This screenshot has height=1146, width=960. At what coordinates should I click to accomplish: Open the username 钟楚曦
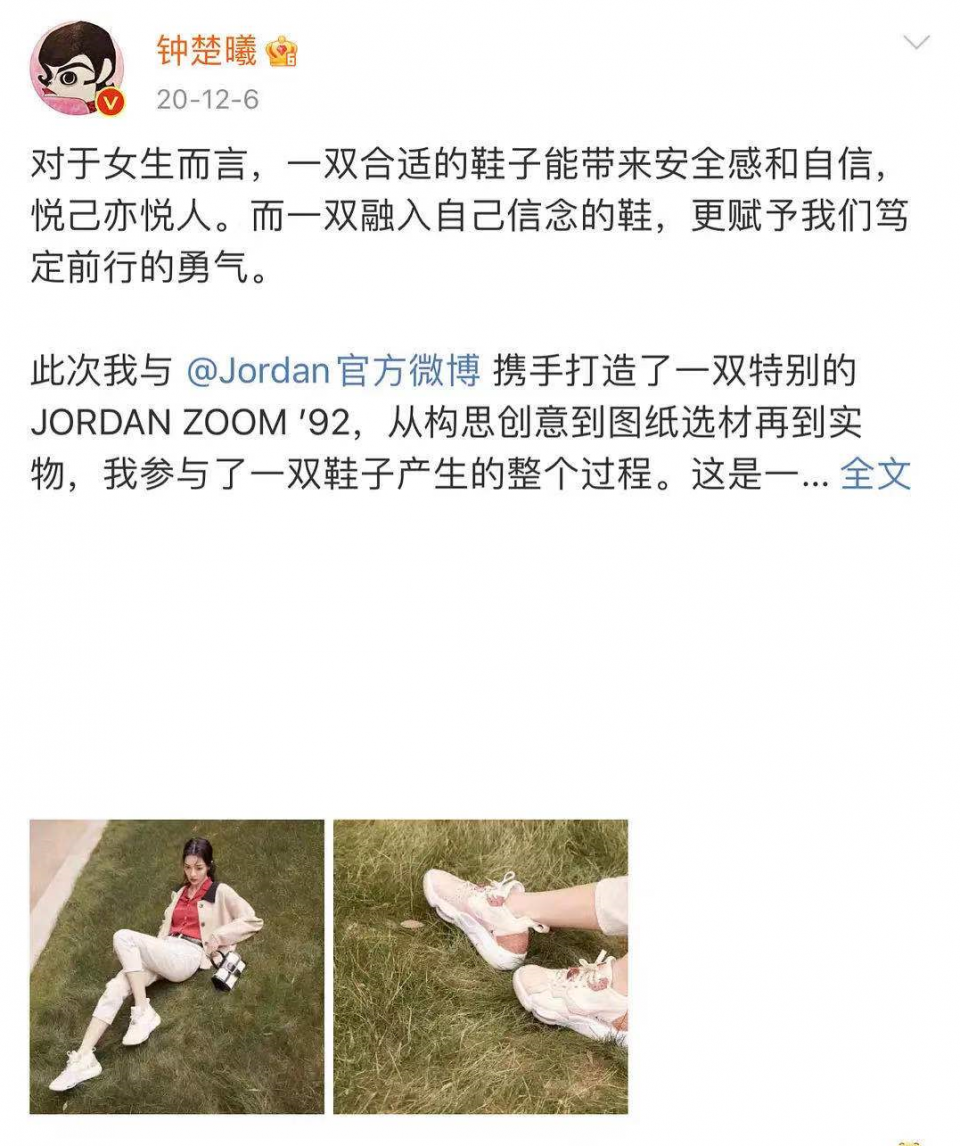tap(207, 51)
